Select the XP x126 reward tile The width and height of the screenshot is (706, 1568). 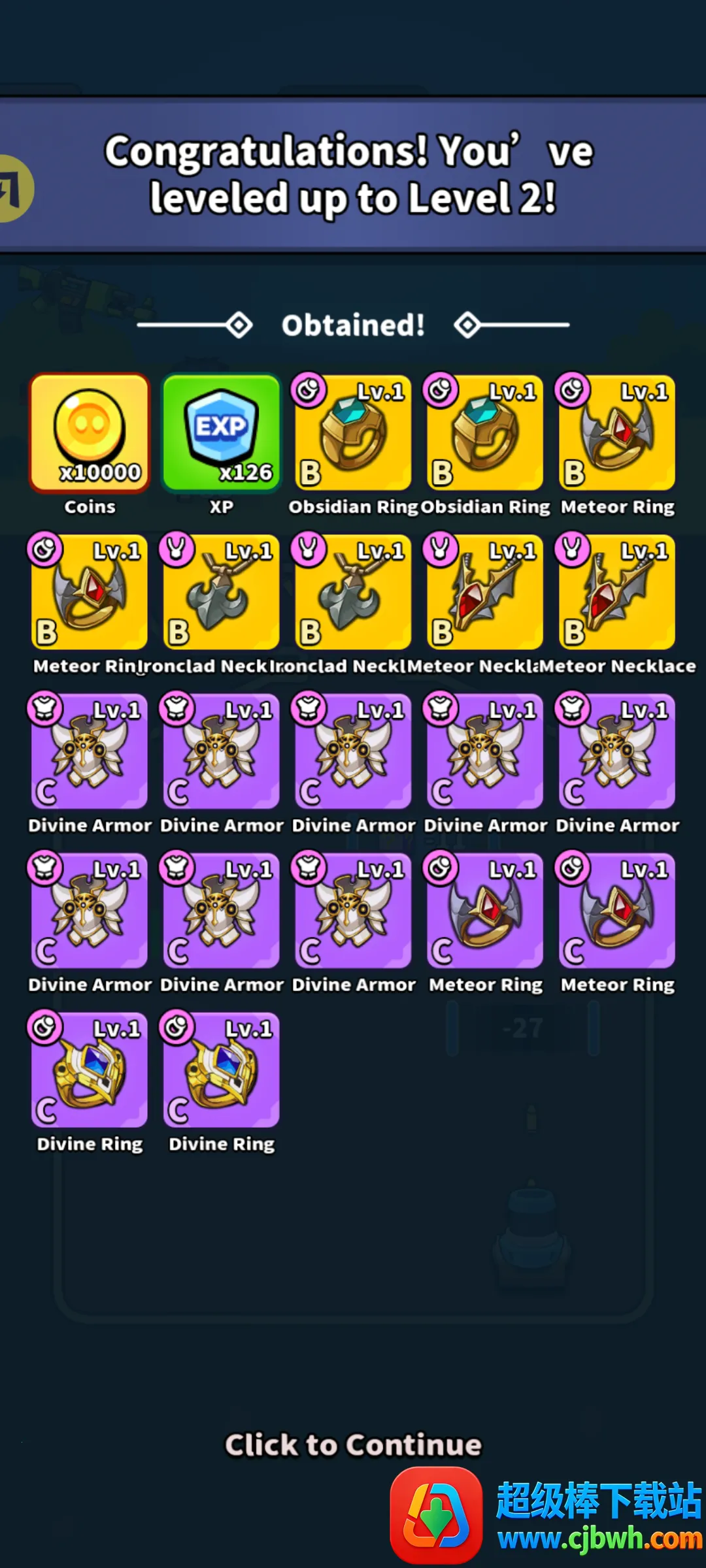click(x=222, y=433)
